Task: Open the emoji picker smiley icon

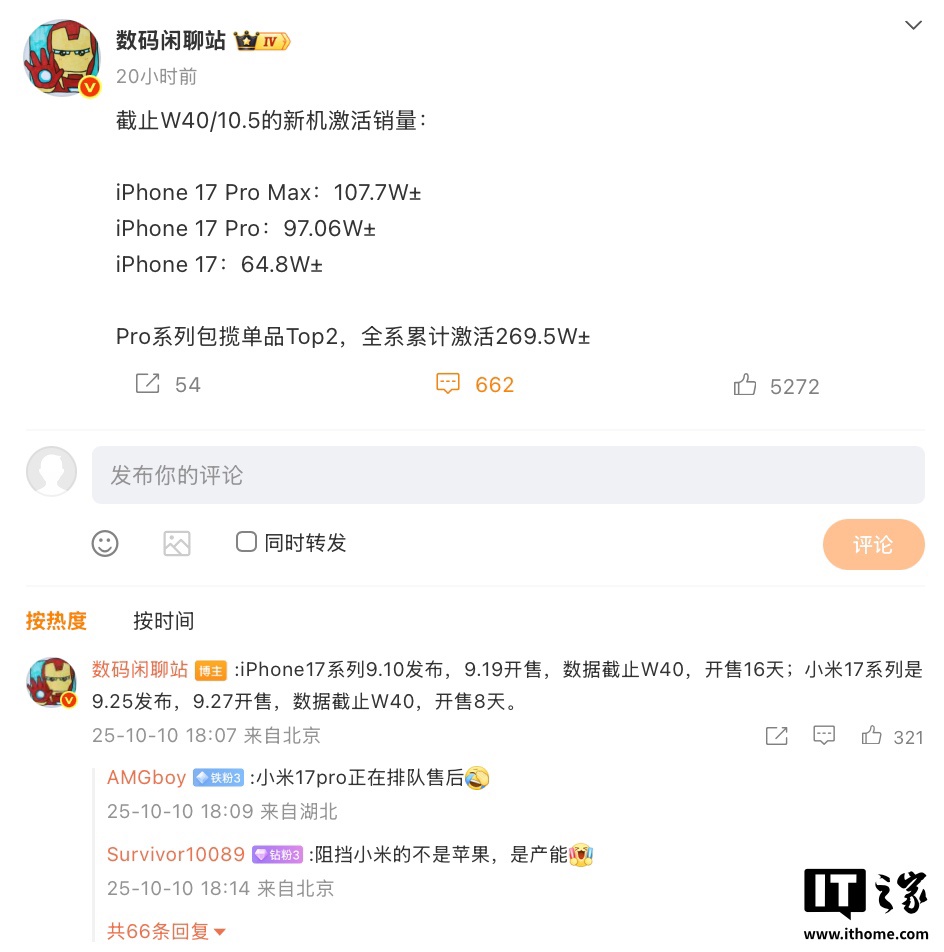Action: (x=105, y=543)
